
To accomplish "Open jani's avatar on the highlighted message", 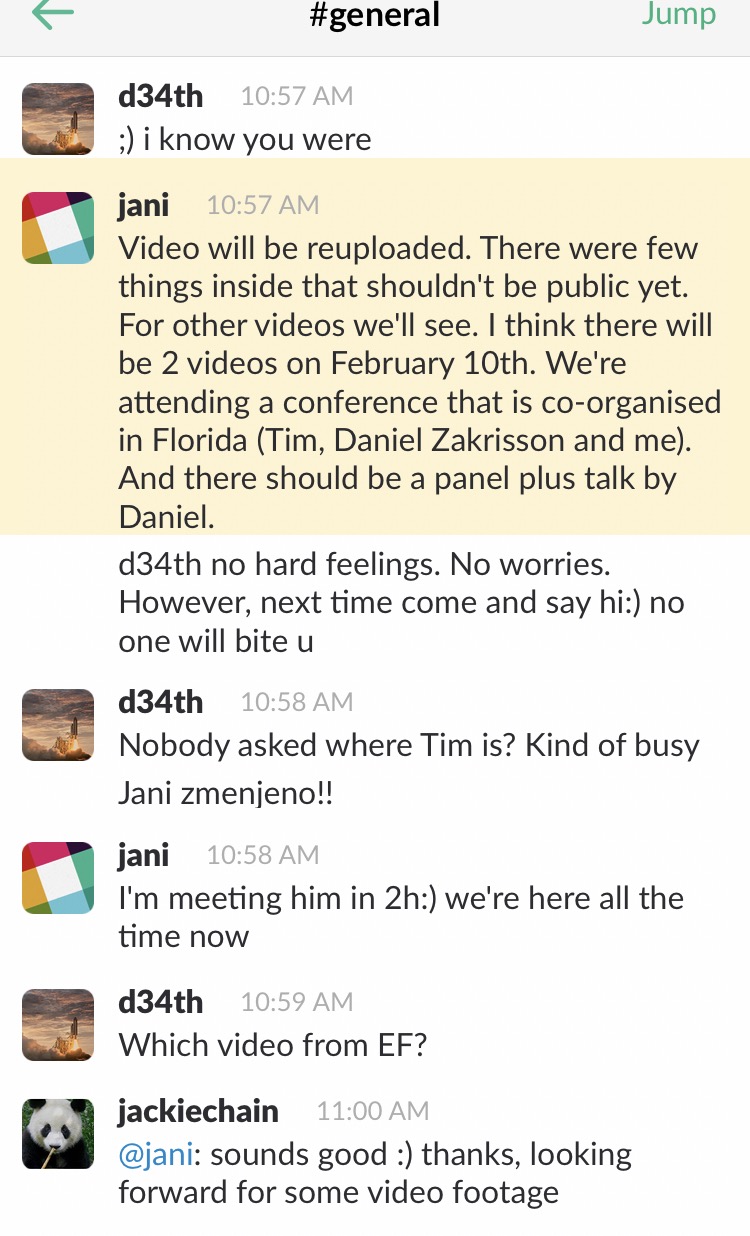I will coord(58,228).
